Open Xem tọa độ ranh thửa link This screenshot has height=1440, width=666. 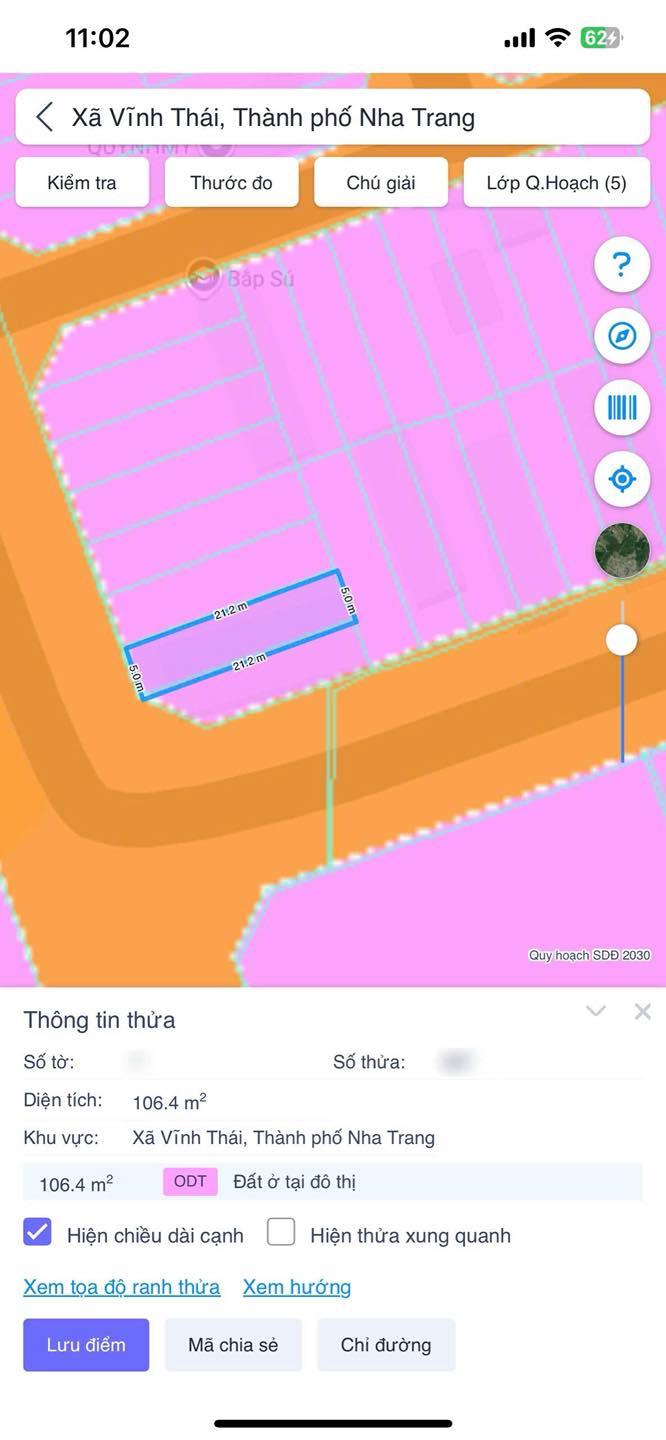[122, 1287]
